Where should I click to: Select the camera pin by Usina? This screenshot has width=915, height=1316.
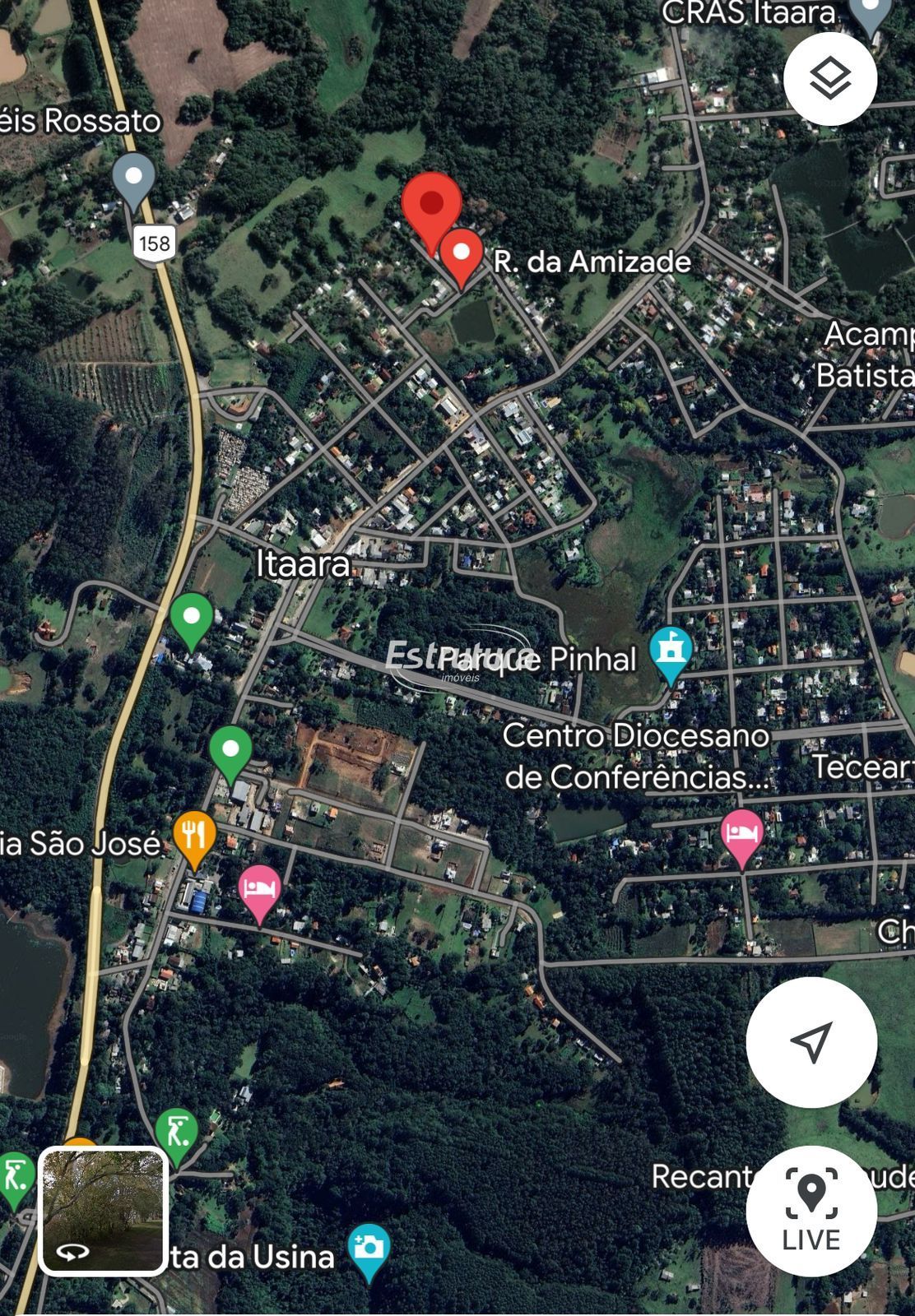[x=369, y=1249]
